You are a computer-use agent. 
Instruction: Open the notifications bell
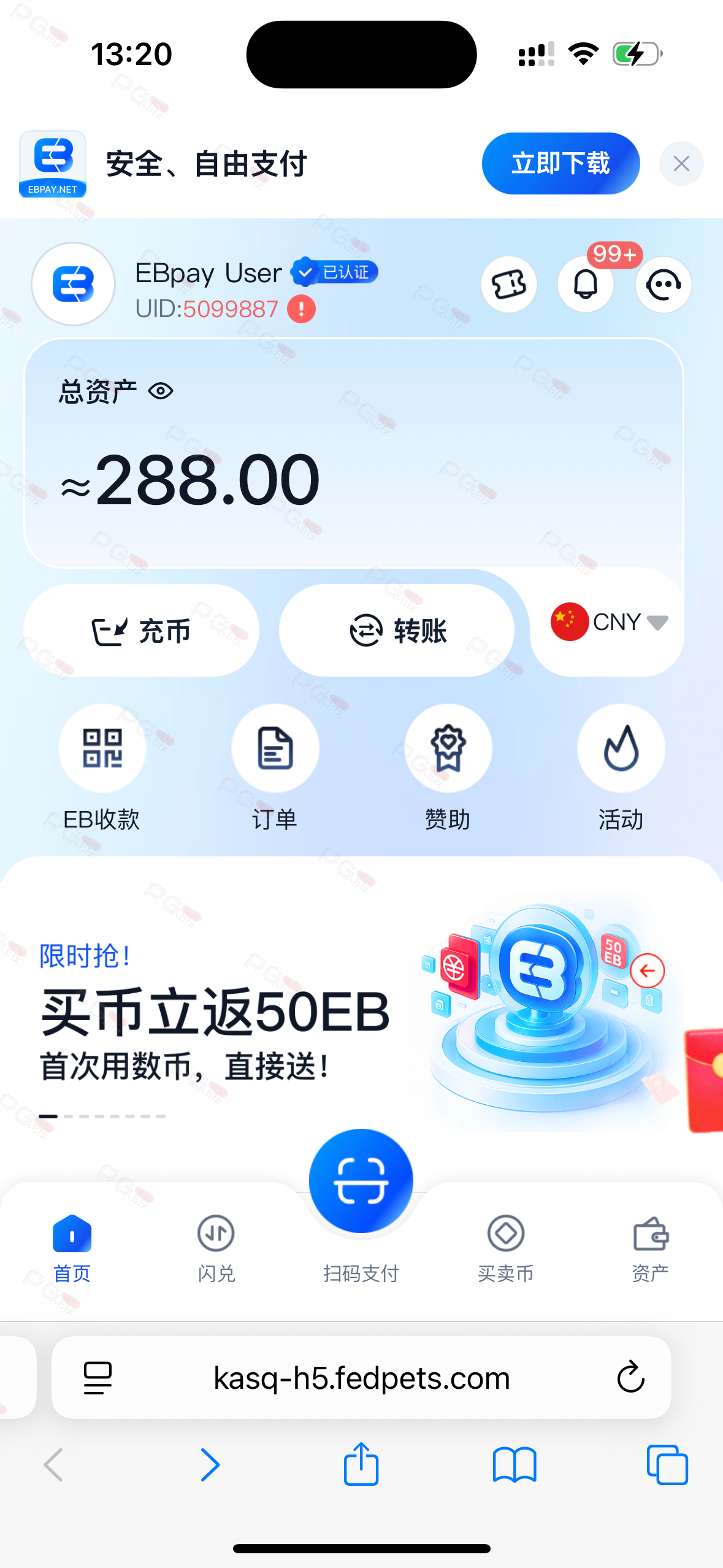click(x=586, y=285)
